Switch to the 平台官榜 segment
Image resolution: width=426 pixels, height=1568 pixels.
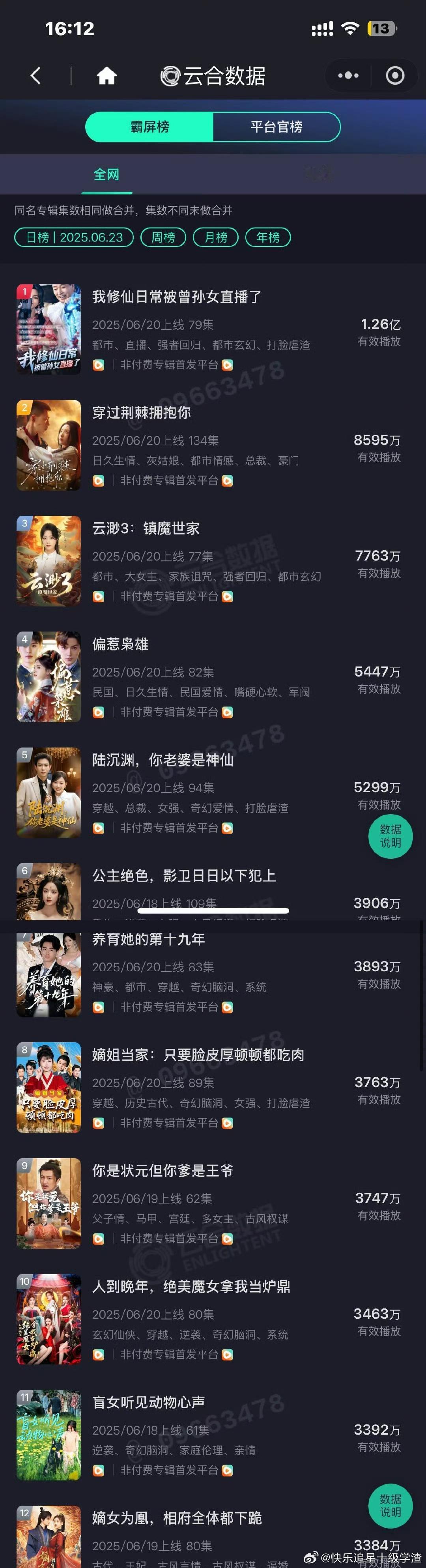tap(276, 127)
